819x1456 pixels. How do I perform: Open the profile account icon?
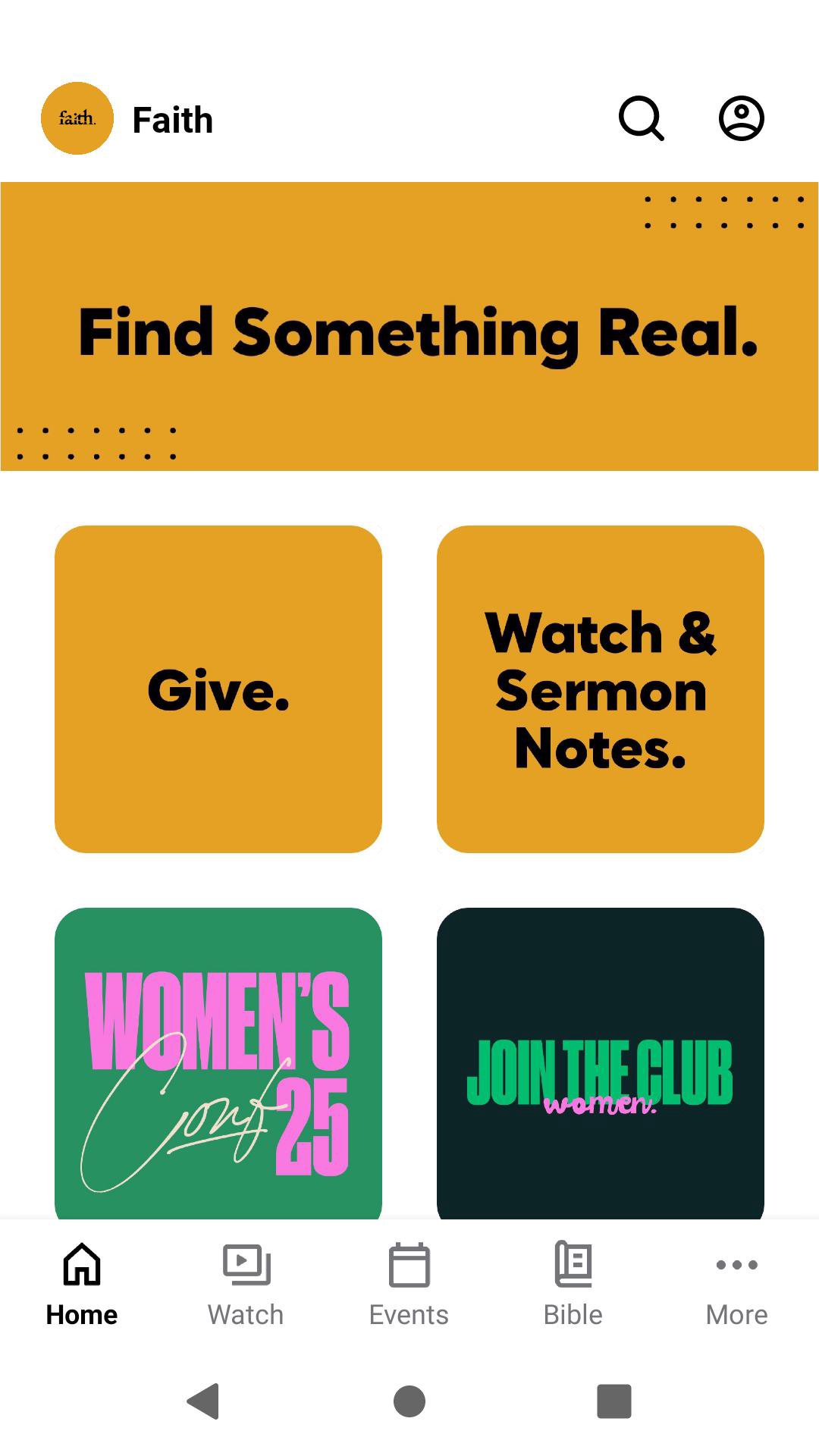tap(741, 118)
